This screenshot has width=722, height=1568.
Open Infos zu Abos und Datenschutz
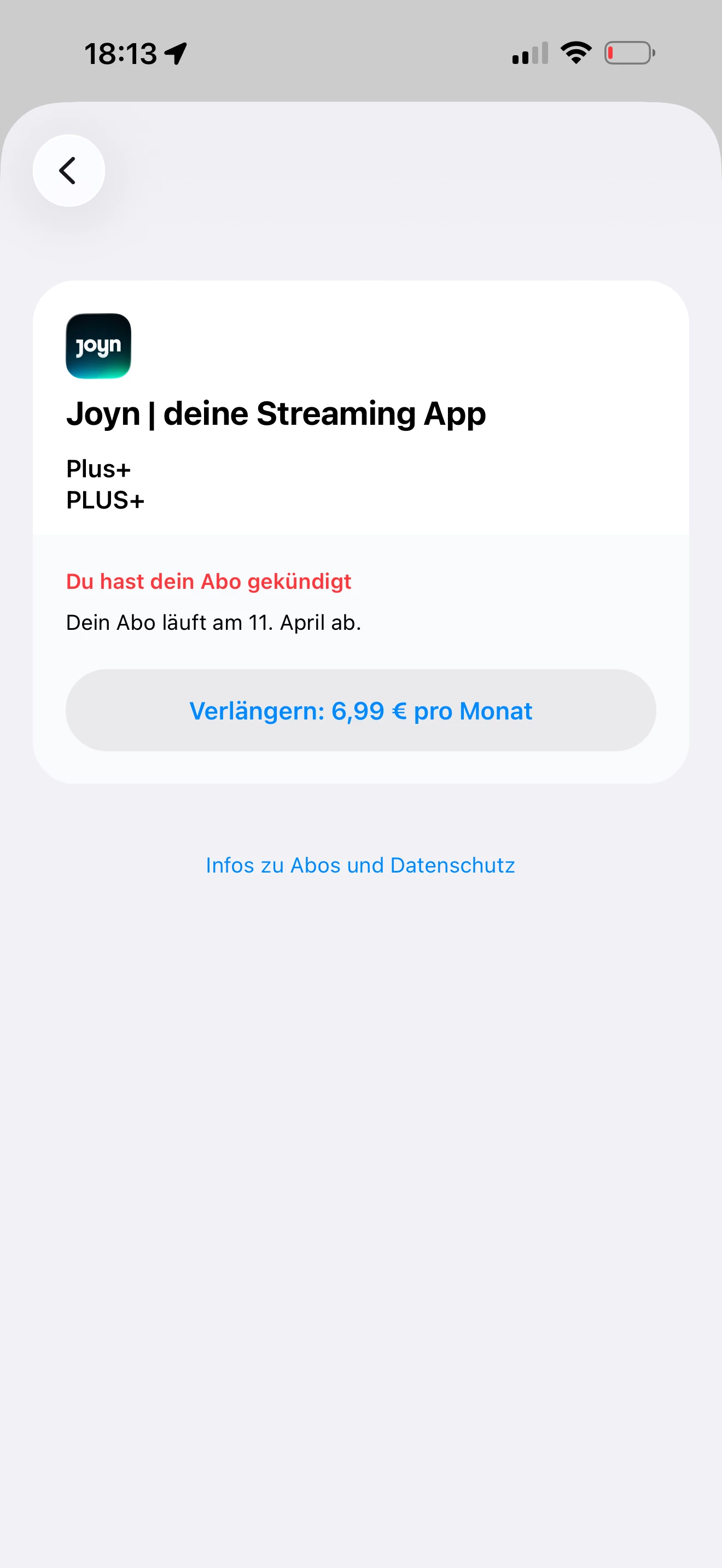click(360, 865)
